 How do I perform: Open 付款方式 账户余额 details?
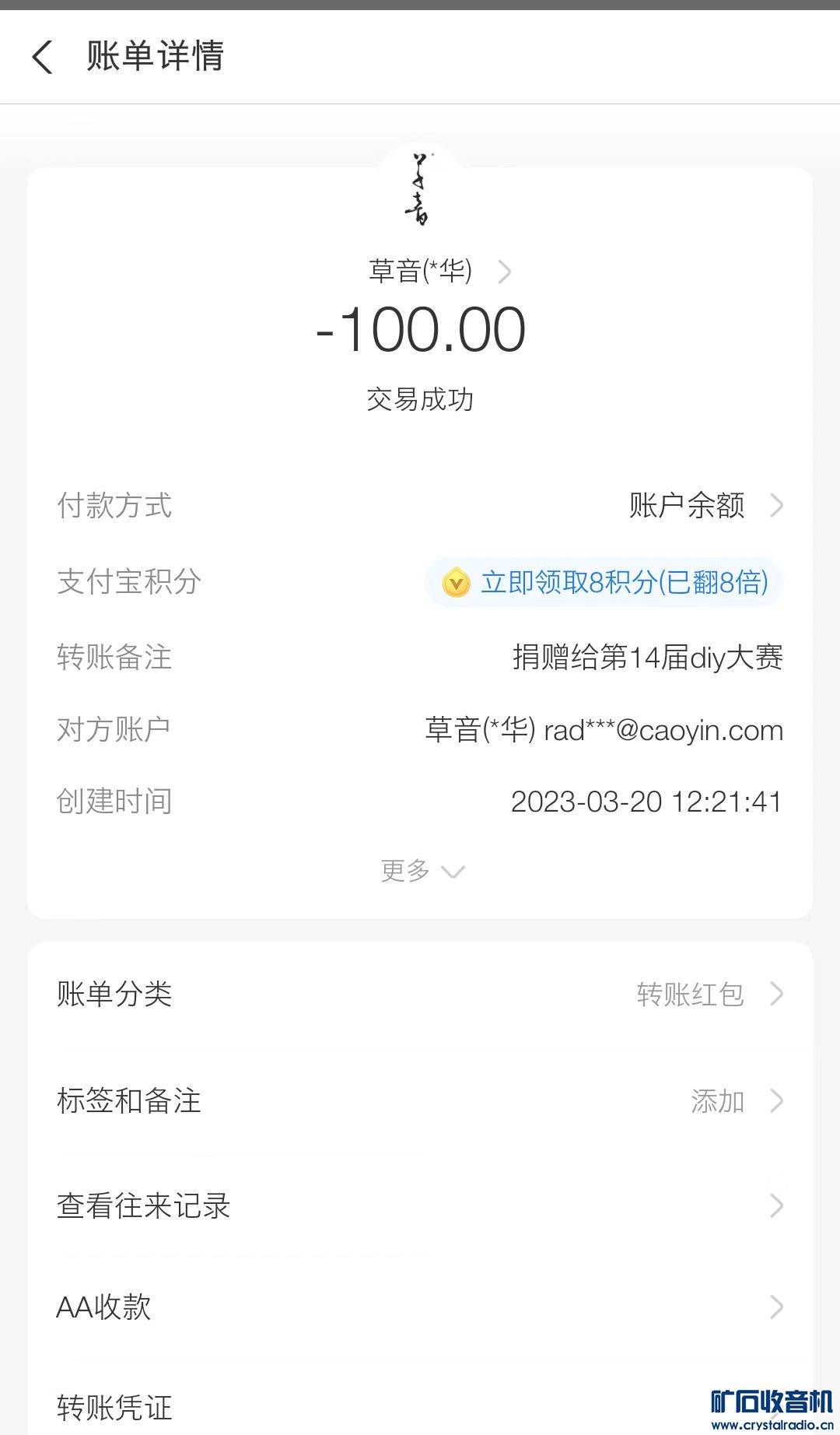point(705,506)
